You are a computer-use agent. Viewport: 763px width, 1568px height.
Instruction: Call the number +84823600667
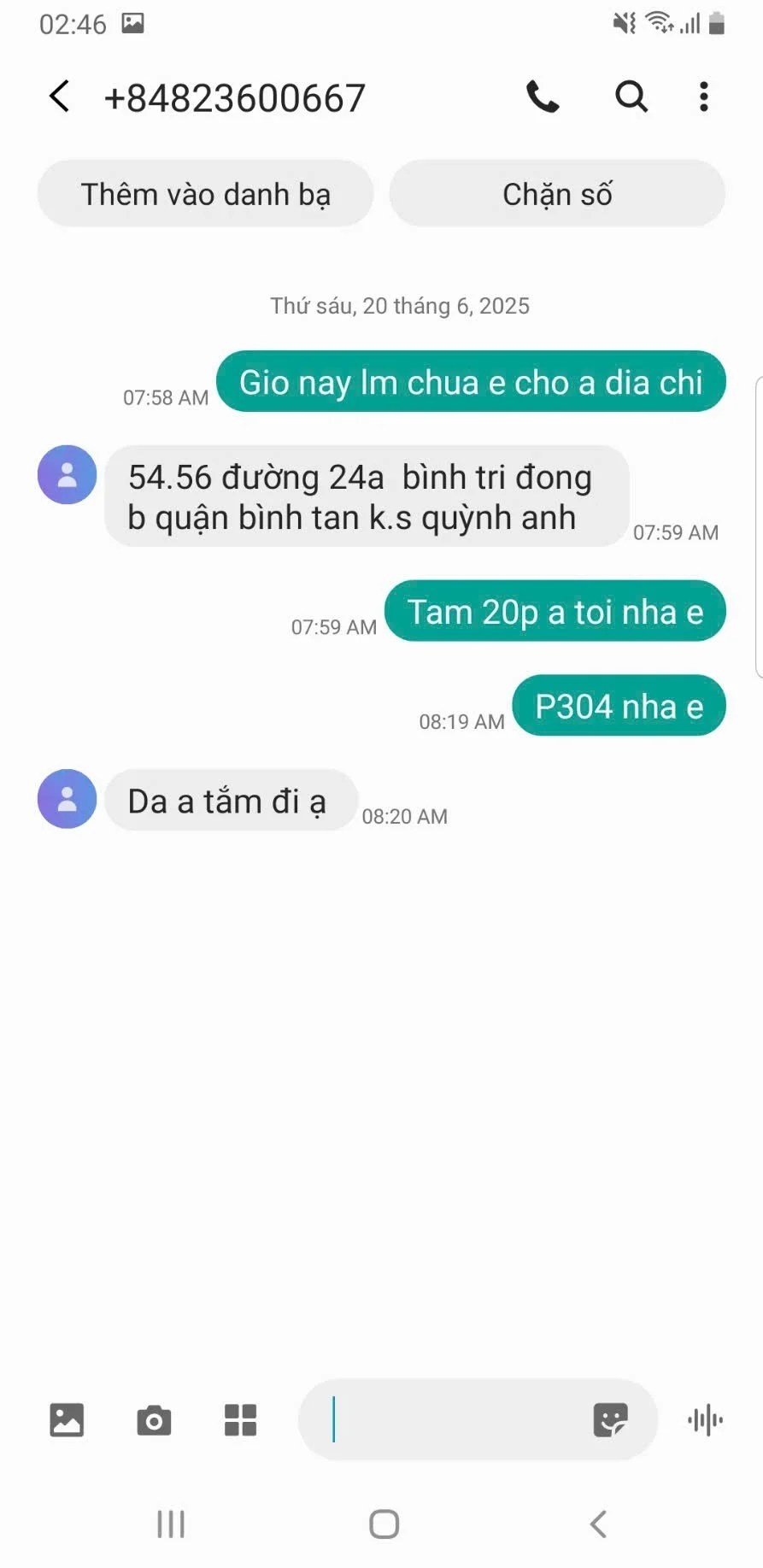coord(543,97)
